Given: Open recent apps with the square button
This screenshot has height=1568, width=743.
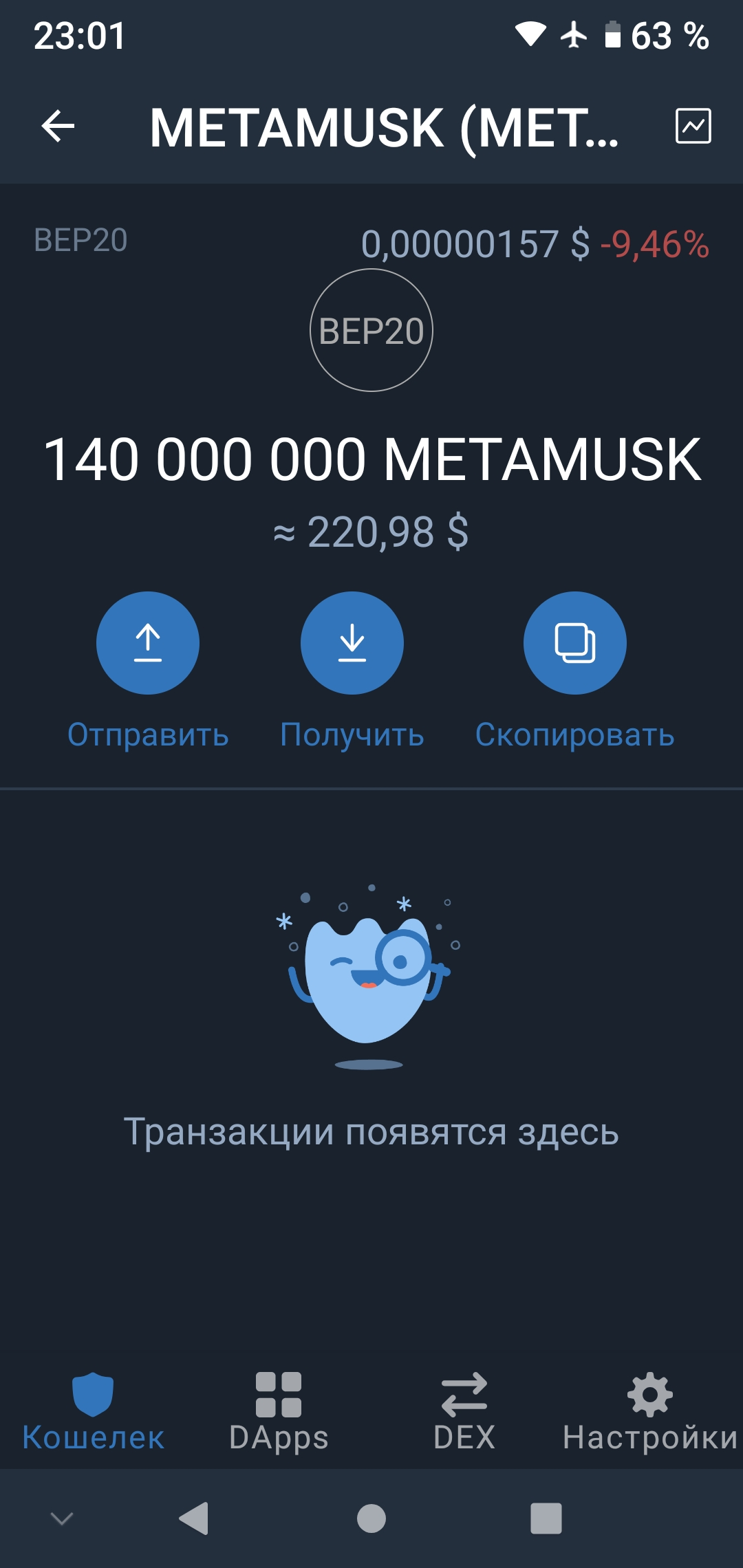Looking at the screenshot, I should [x=546, y=1518].
